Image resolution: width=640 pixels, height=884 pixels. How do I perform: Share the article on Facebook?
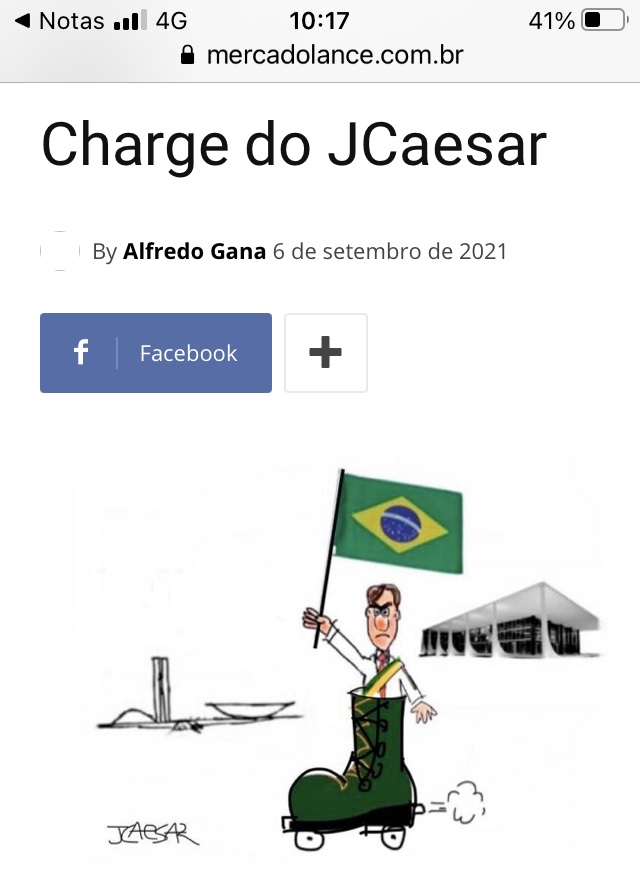point(156,353)
